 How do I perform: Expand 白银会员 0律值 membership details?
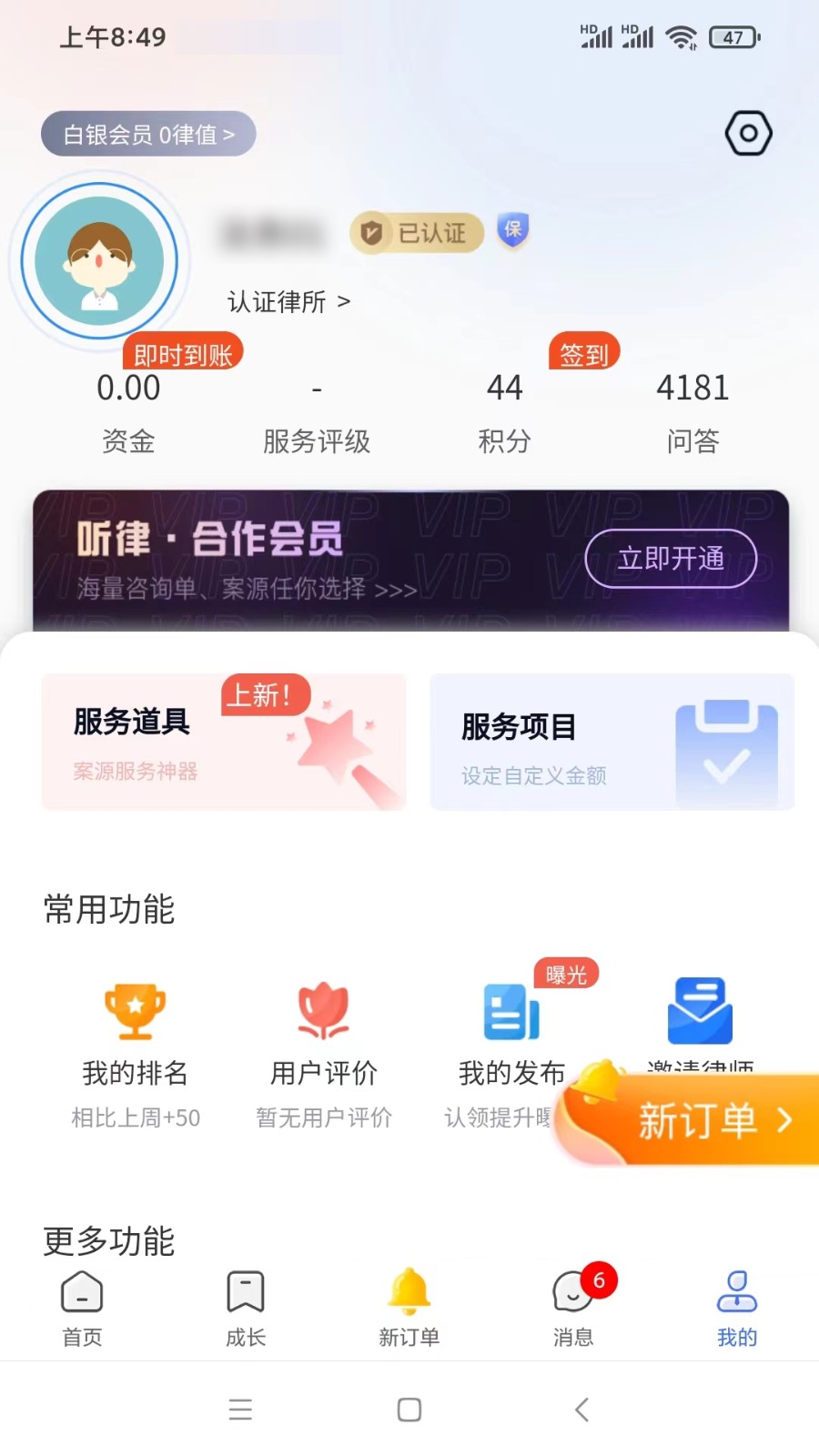coord(148,133)
